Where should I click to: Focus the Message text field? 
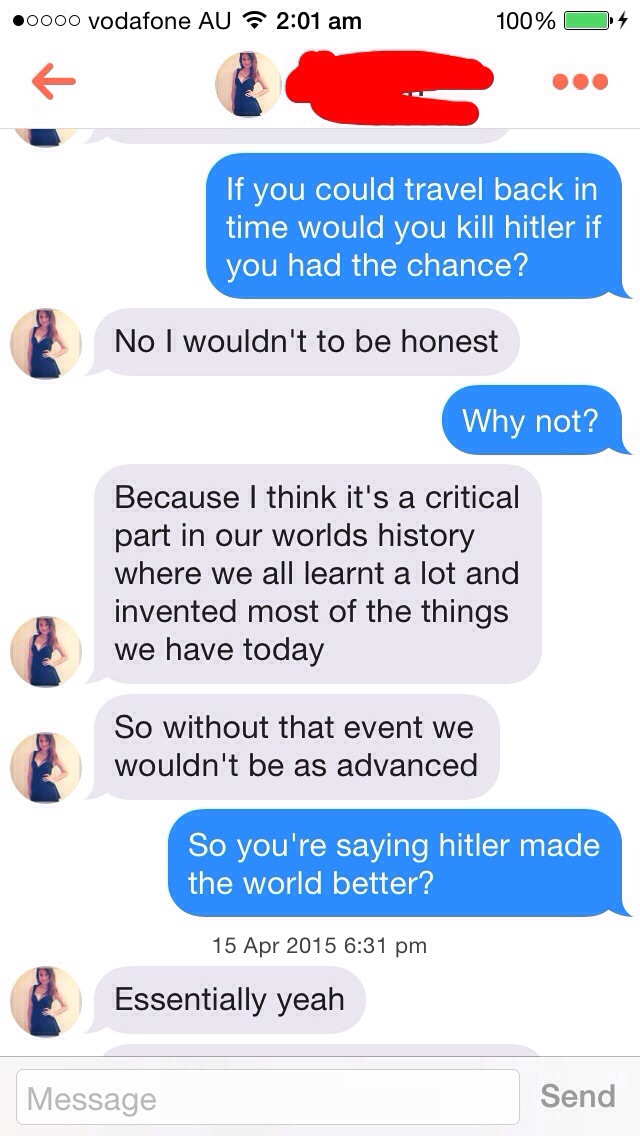coord(268,1098)
